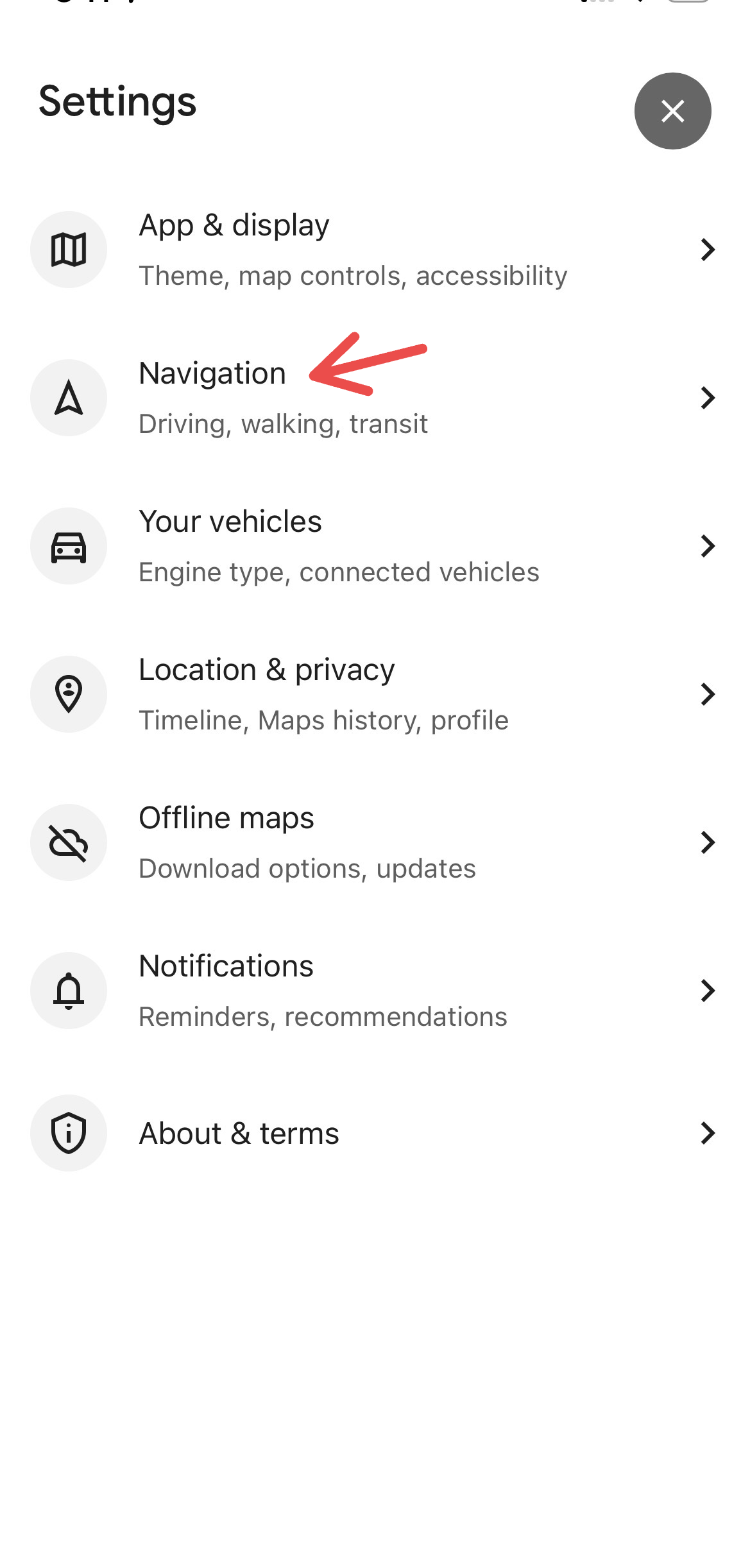Viewport: 750px width, 1568px height.
Task: Expand the App & display chevron
Action: (x=708, y=250)
